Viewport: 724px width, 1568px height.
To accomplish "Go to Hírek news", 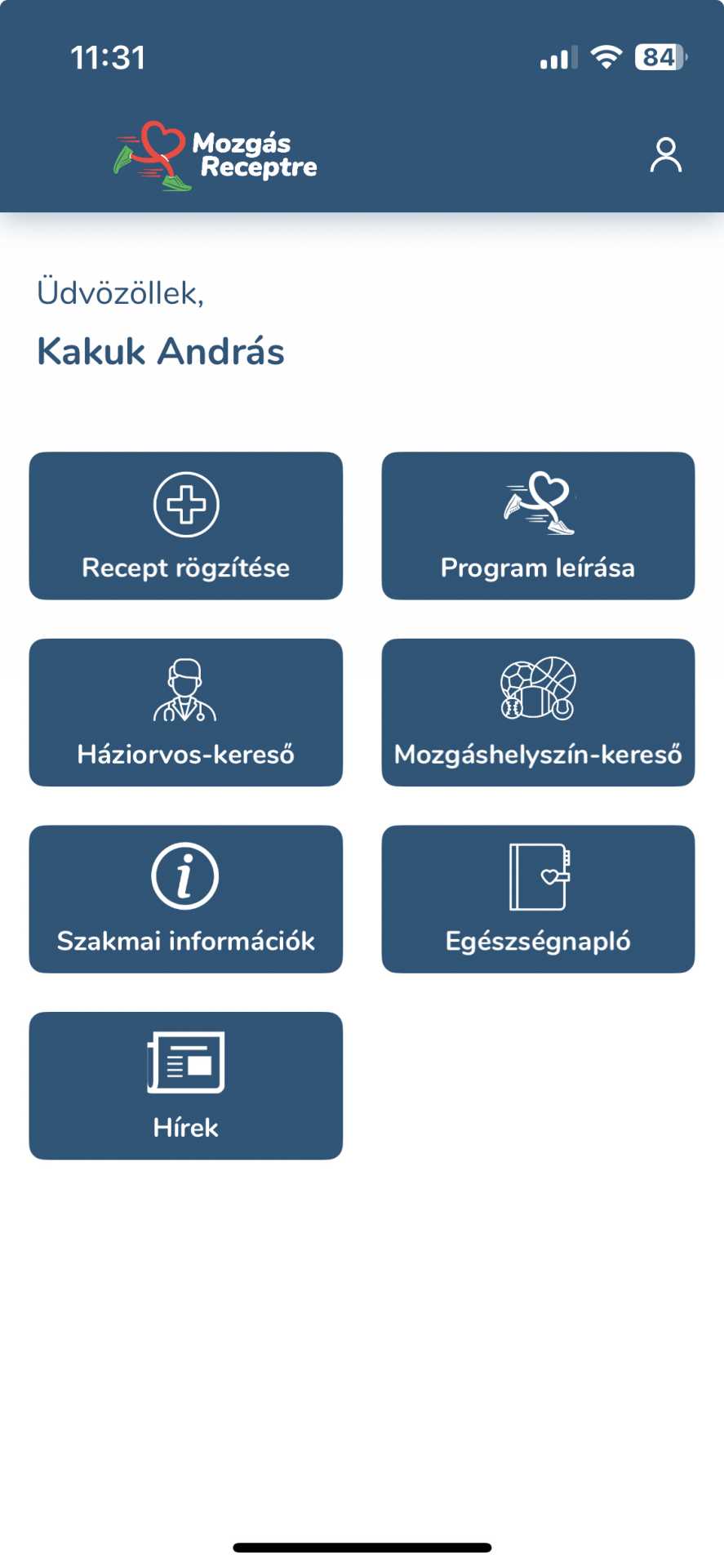I will coord(186,1085).
